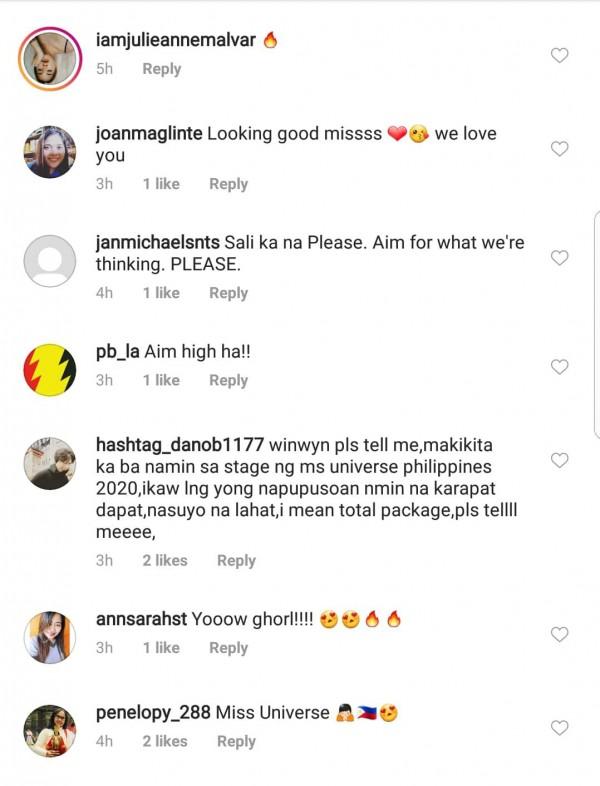Like iamjulieannemalvar's comment
The width and height of the screenshot is (600, 786).
560,55
